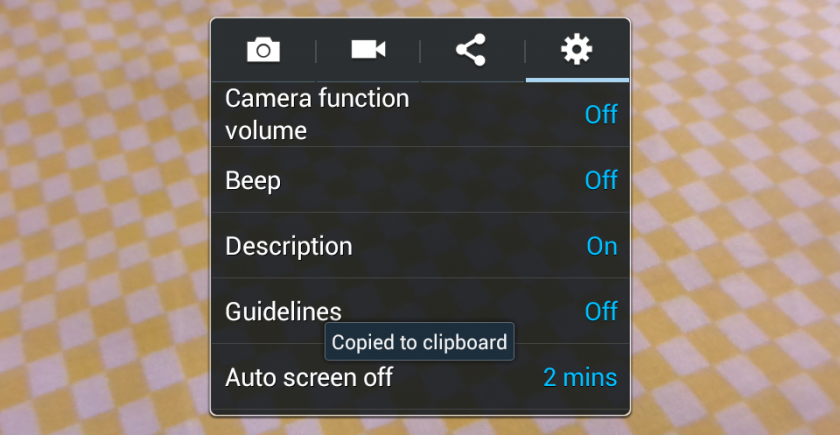The height and width of the screenshot is (435, 840).
Task: Open the share settings tab
Action: [x=471, y=50]
